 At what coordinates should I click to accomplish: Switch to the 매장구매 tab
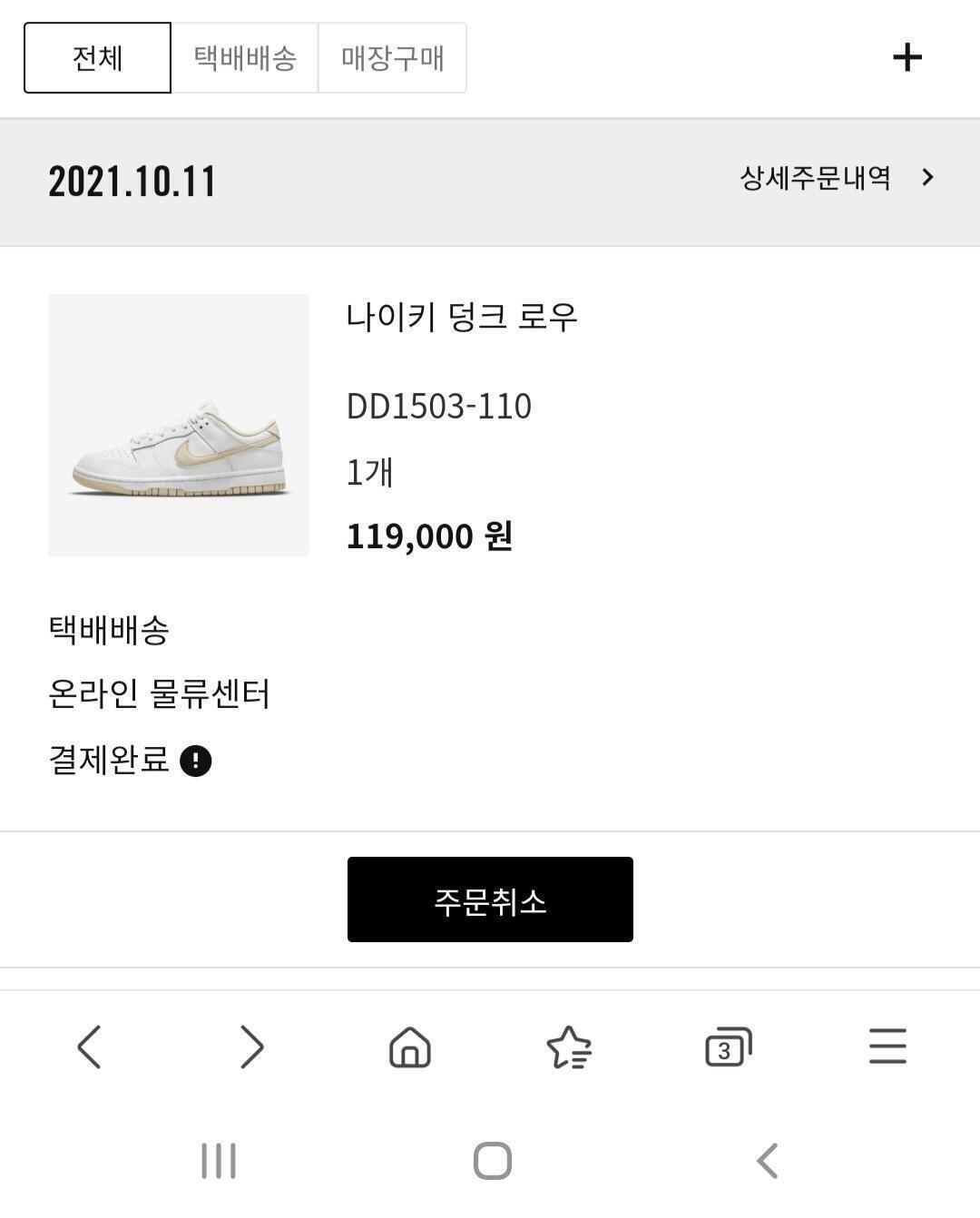pyautogui.click(x=392, y=58)
